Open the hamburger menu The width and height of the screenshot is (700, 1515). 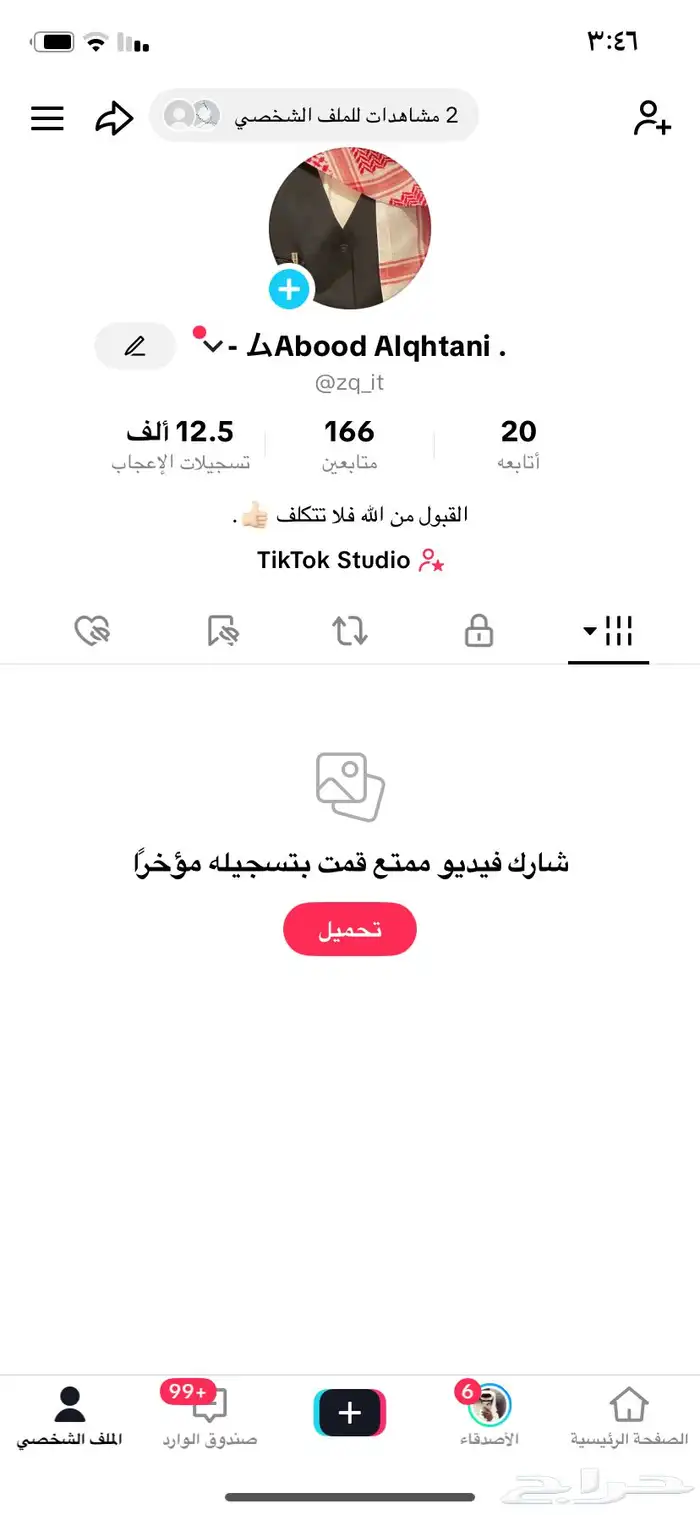click(47, 118)
